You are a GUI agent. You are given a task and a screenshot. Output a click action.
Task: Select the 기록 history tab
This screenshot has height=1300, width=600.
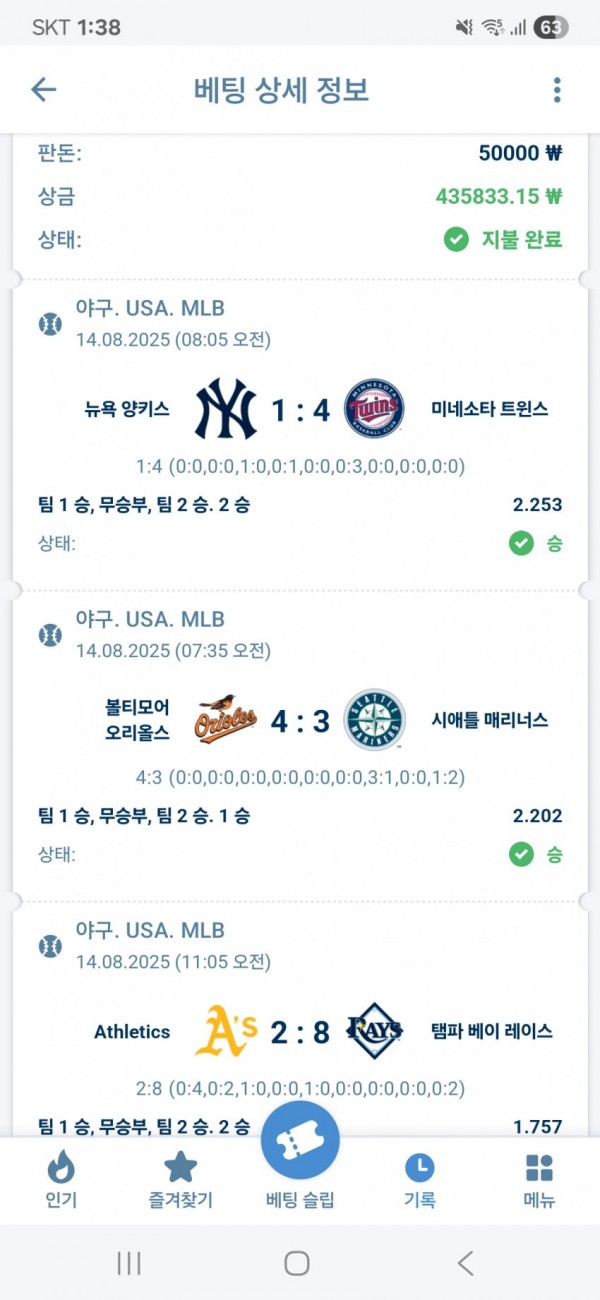point(419,1180)
